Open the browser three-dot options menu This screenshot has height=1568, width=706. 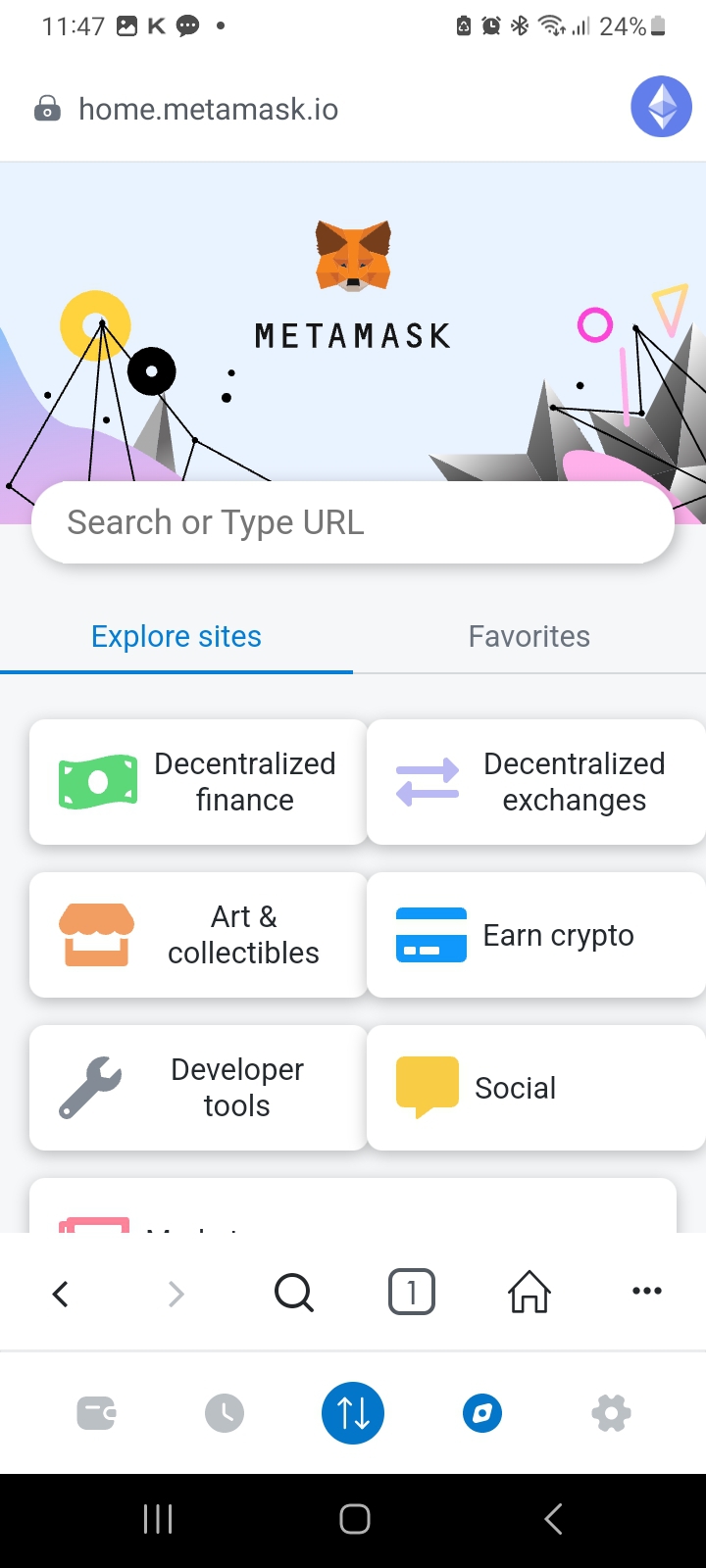click(647, 1292)
